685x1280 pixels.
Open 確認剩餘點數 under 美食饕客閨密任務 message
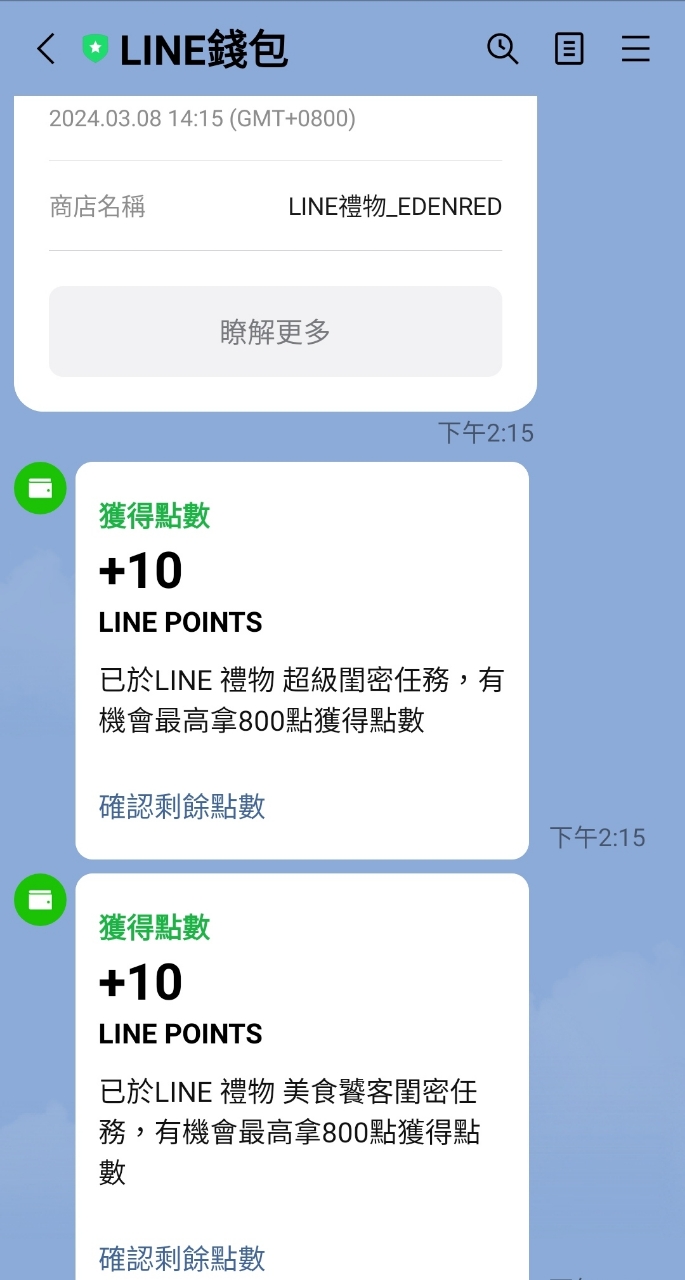(182, 1258)
